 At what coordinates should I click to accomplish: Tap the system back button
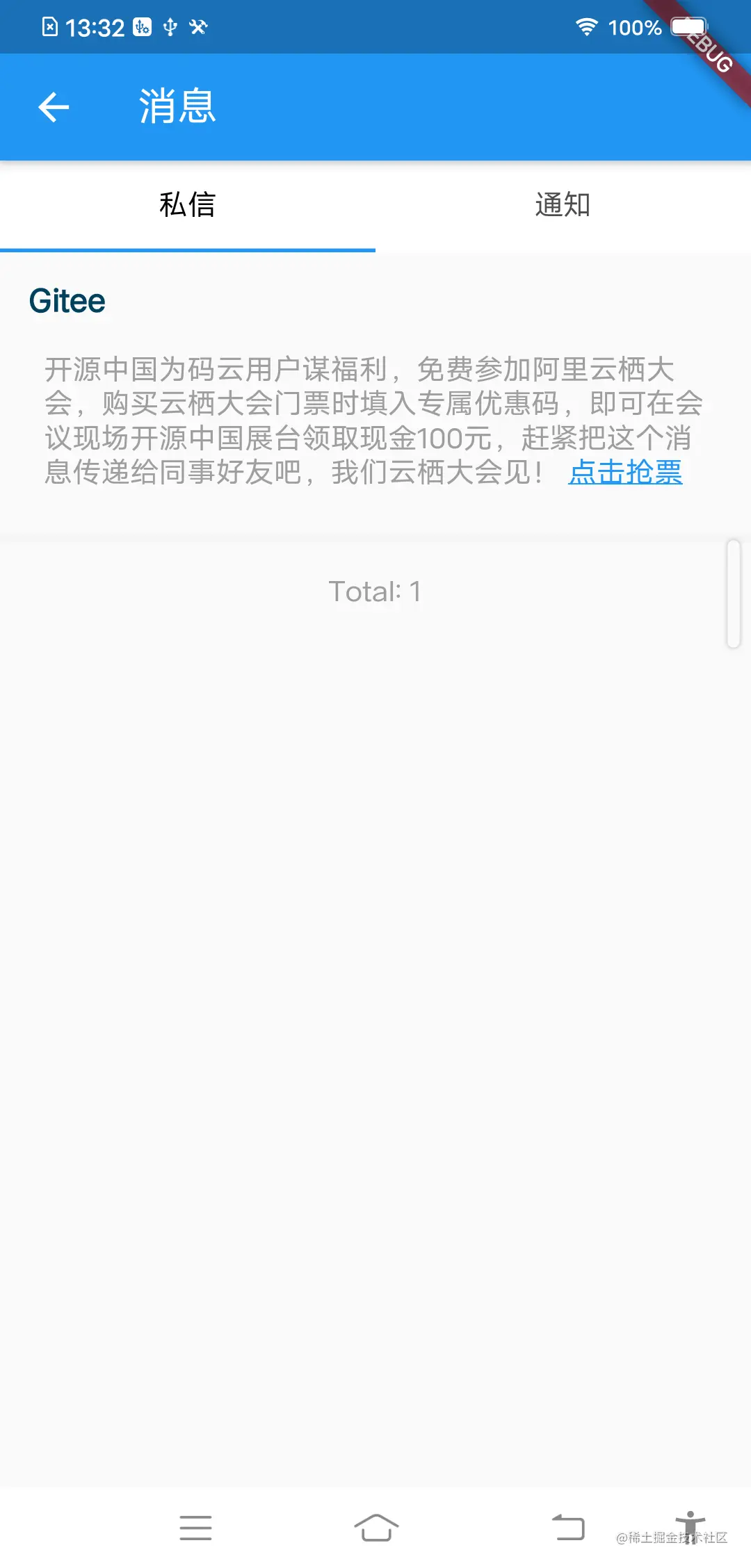click(x=568, y=1527)
